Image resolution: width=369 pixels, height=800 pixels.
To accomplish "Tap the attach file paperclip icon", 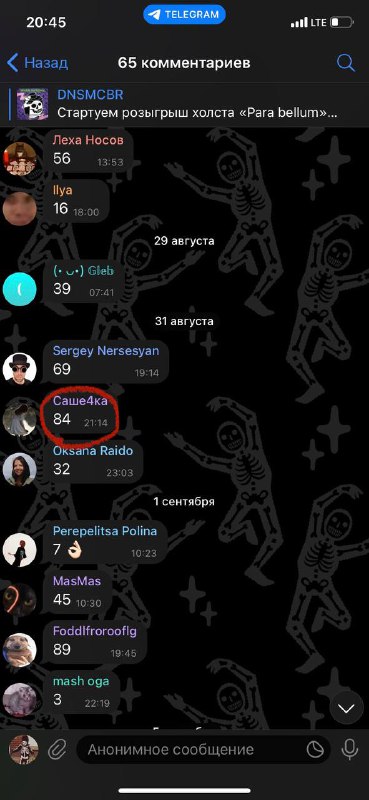I will point(57,749).
